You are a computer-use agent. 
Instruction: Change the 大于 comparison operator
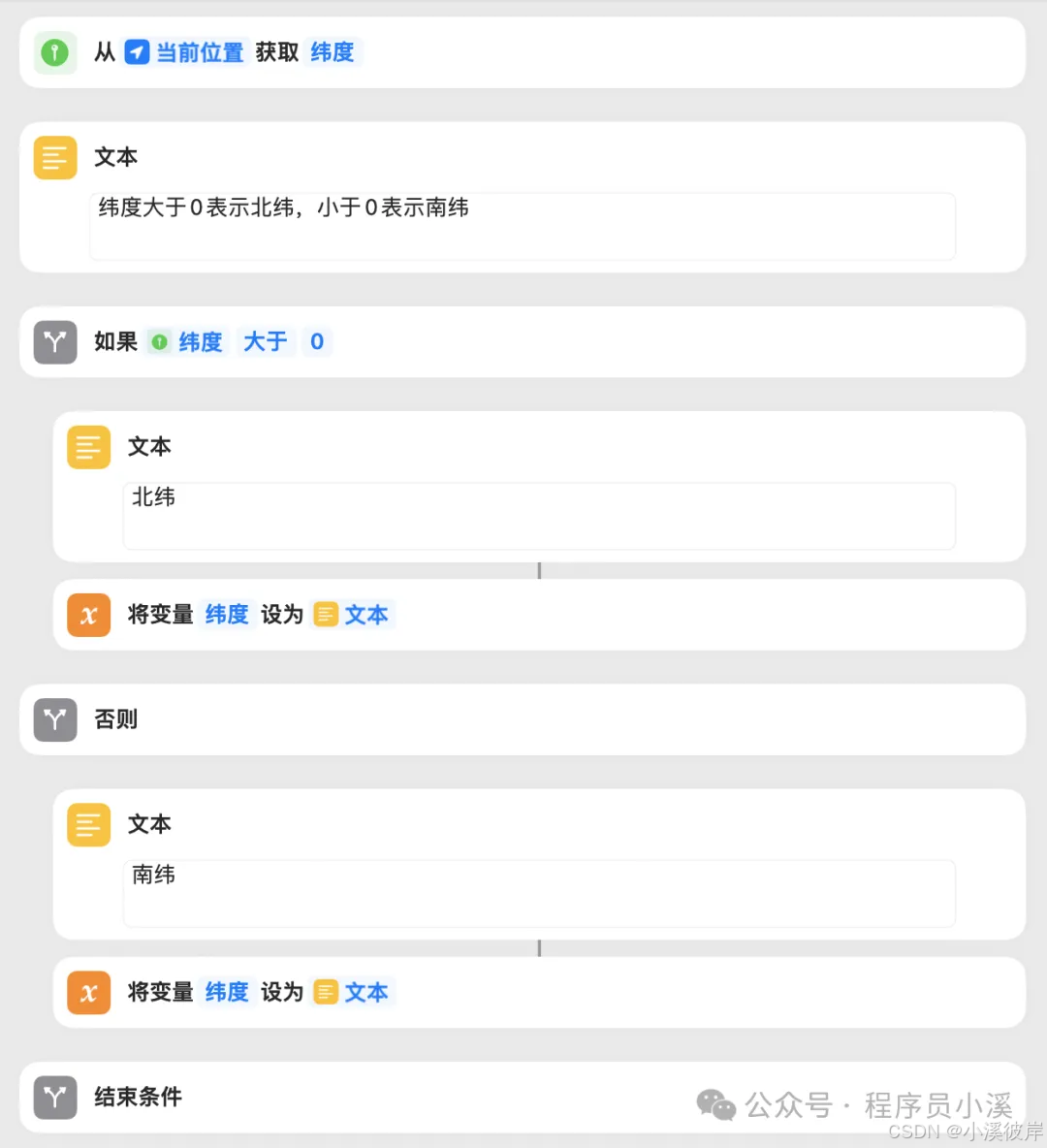tap(265, 342)
